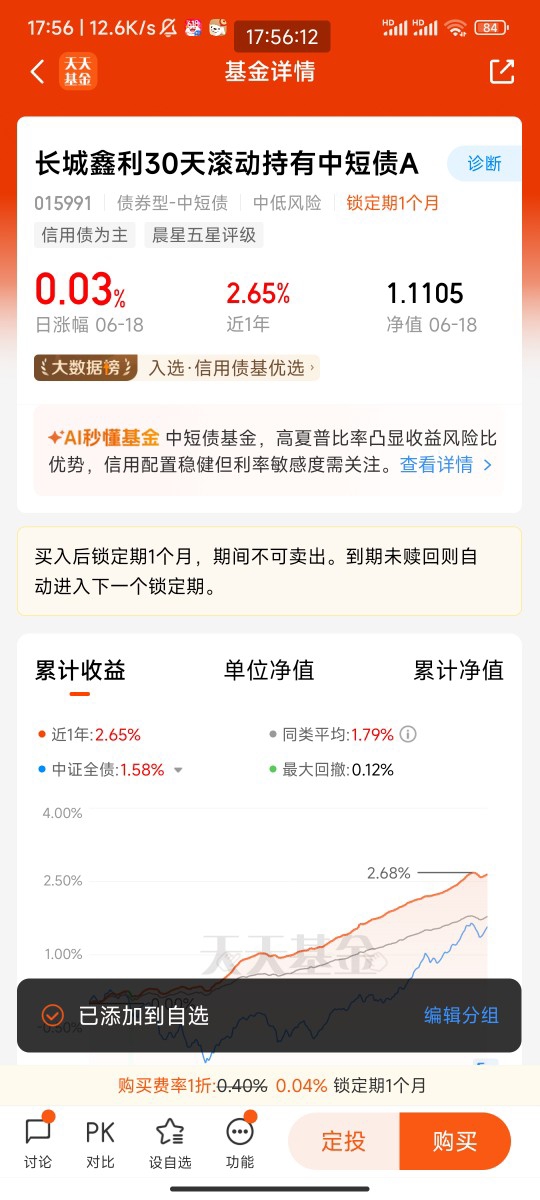Go back using the top-left arrow
The height and width of the screenshot is (1200, 540).
(37, 71)
